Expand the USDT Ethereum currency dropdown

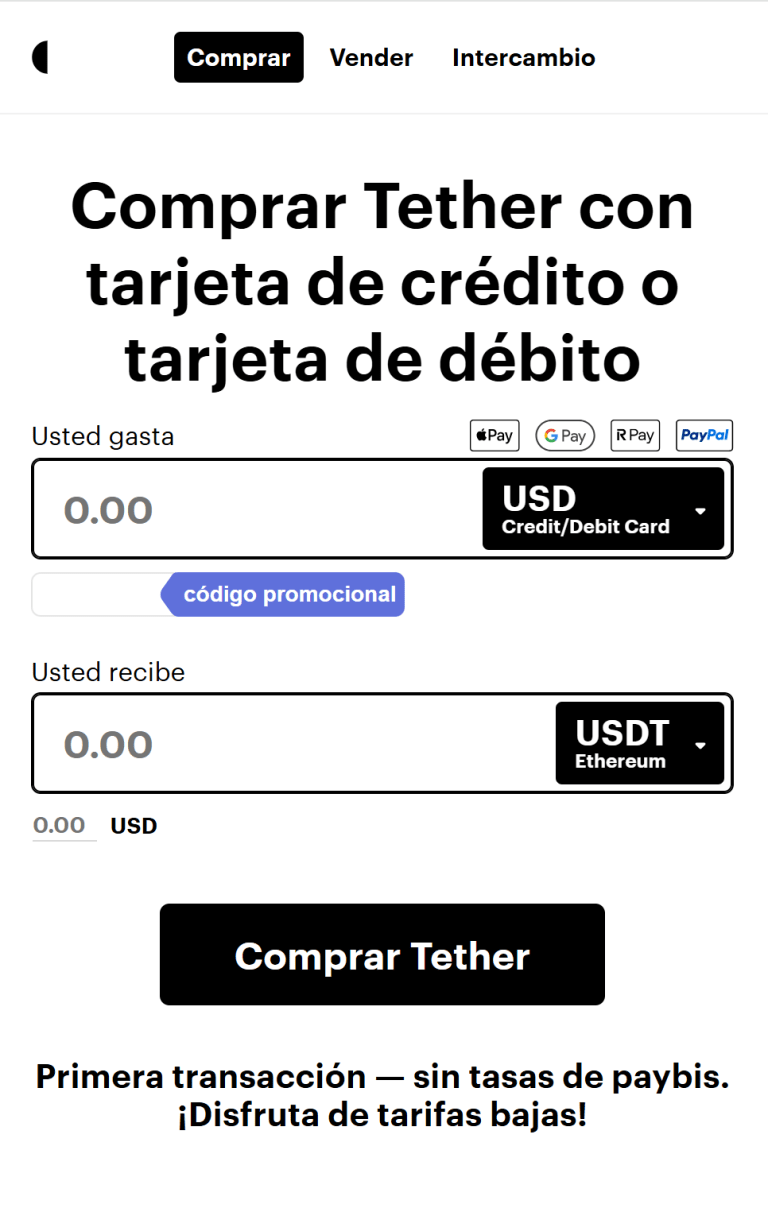coord(640,744)
